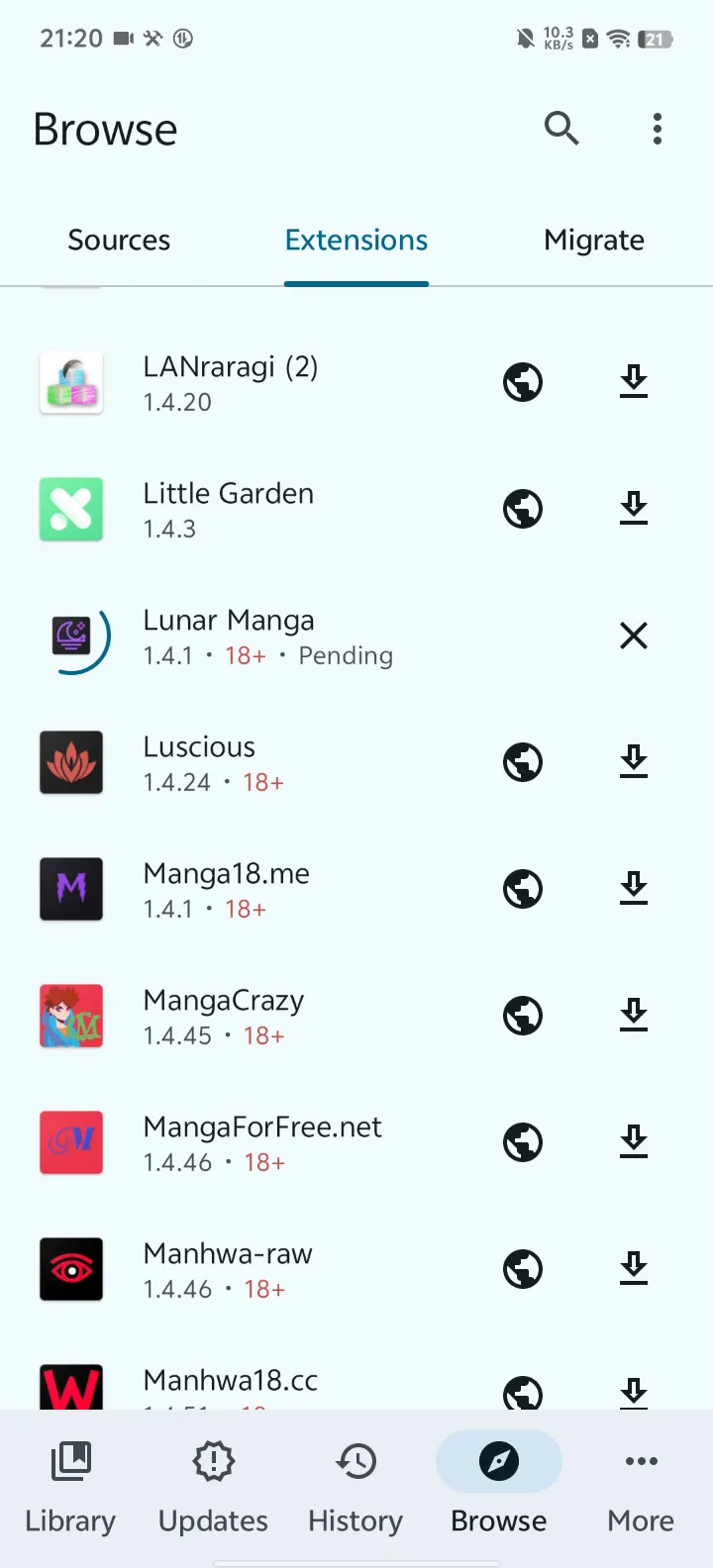Viewport: 713px width, 1568px height.
Task: Open the Luscious extension's website
Action: point(523,761)
